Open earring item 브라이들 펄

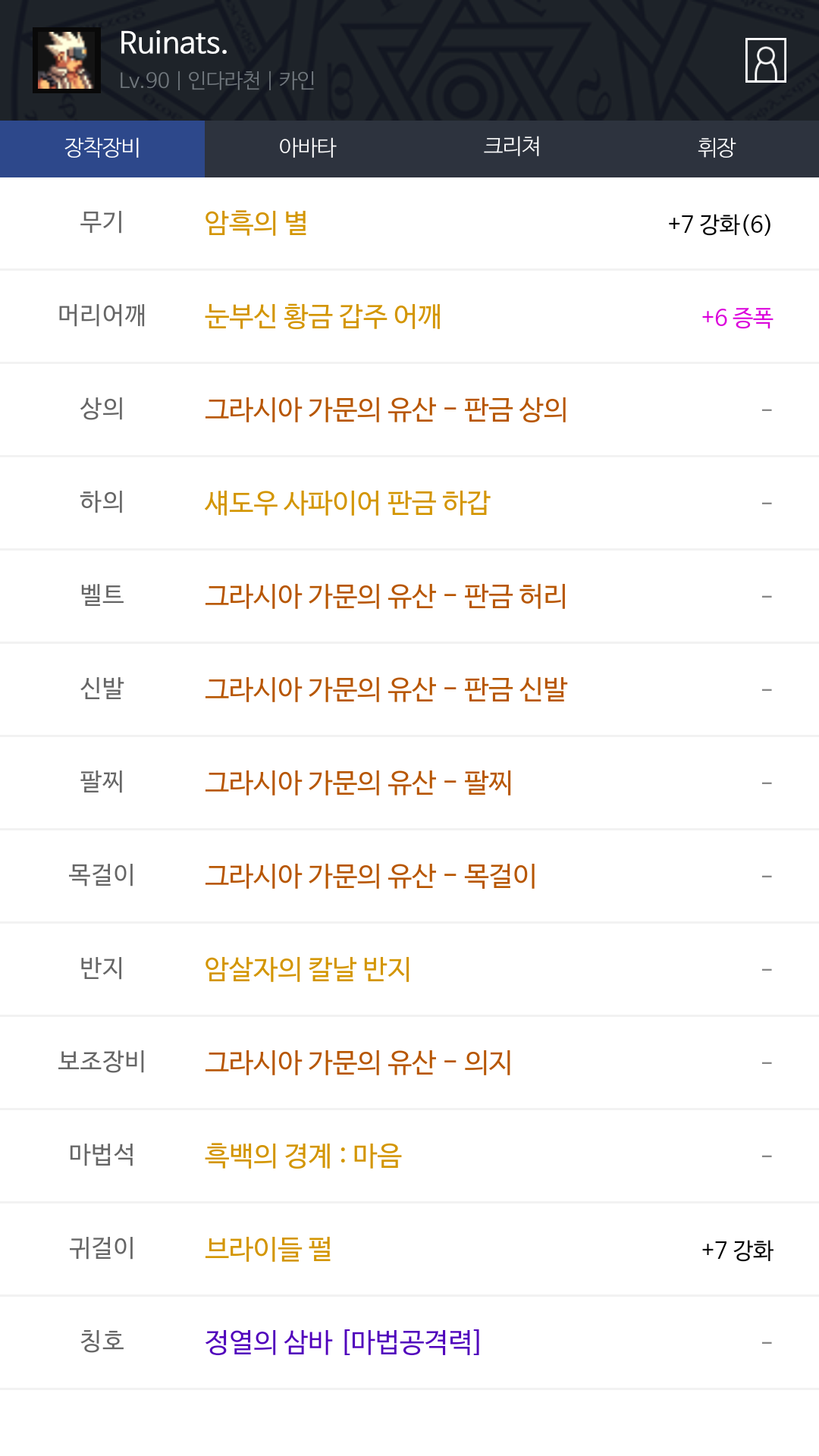pyautogui.click(x=268, y=1249)
